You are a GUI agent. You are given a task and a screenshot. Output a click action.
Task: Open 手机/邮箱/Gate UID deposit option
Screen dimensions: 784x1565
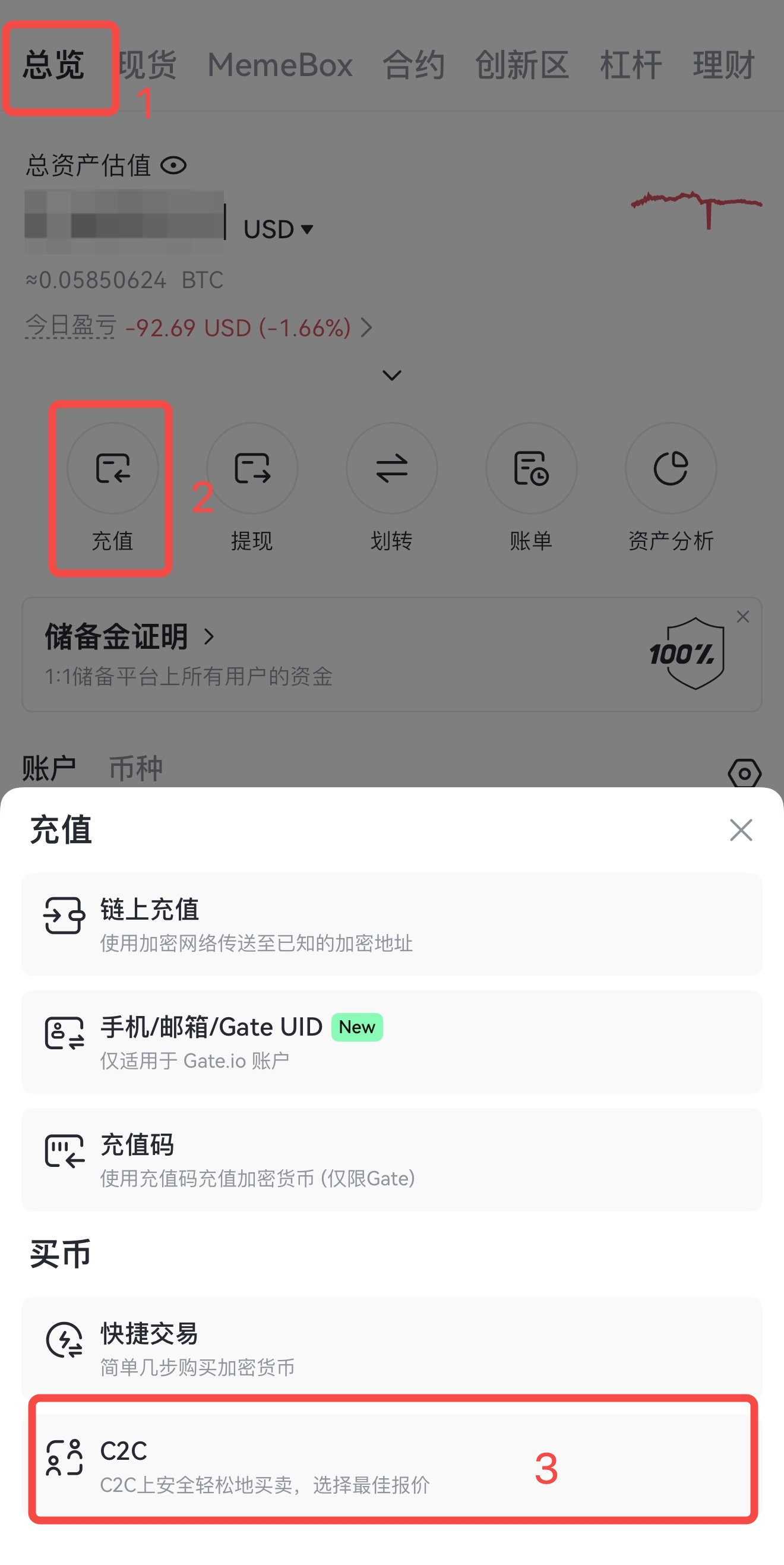tap(391, 1042)
